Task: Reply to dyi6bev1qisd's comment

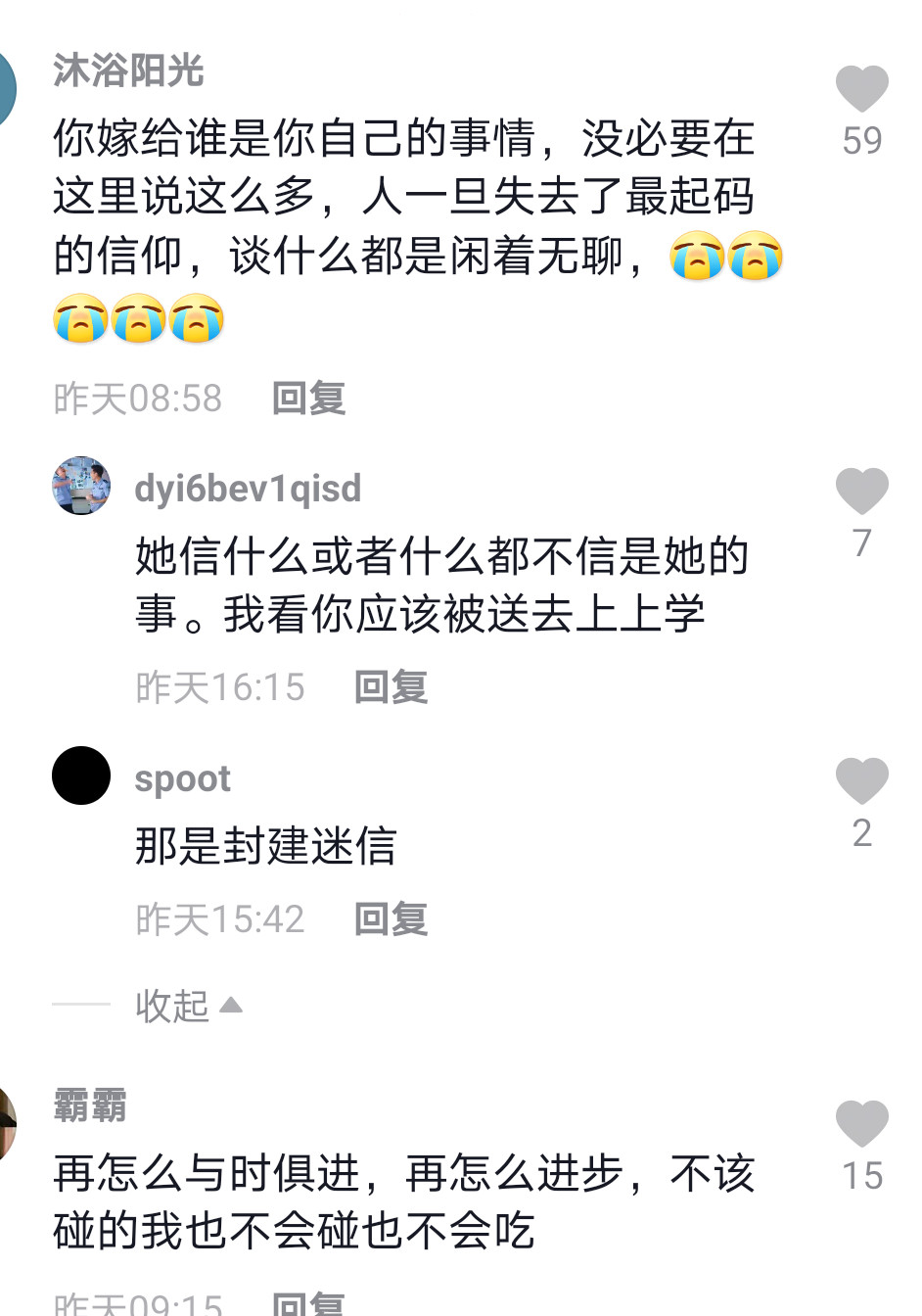Action: pos(391,687)
